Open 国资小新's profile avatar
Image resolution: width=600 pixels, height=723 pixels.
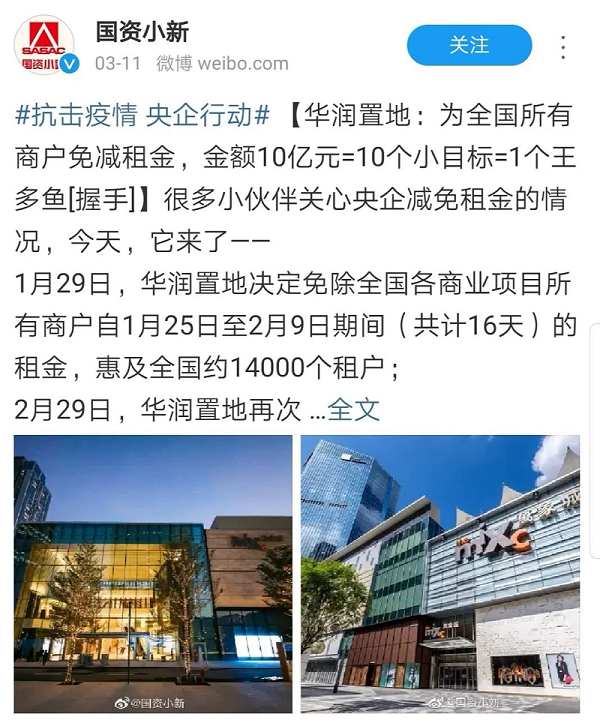click(47, 45)
